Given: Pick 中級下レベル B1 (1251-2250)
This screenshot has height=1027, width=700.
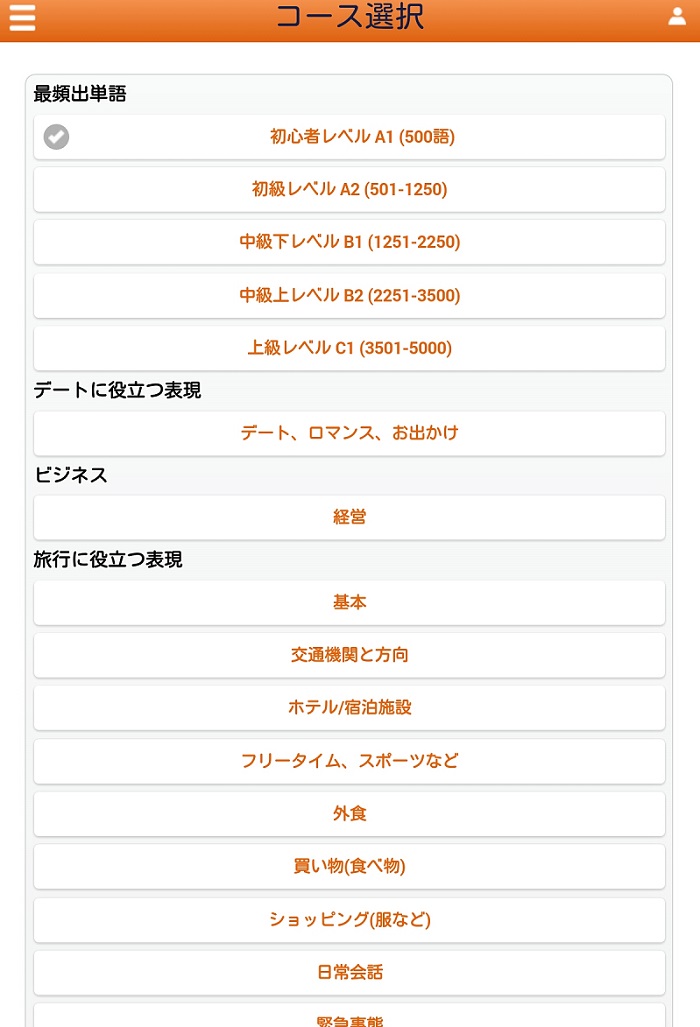Looking at the screenshot, I should coord(350,242).
